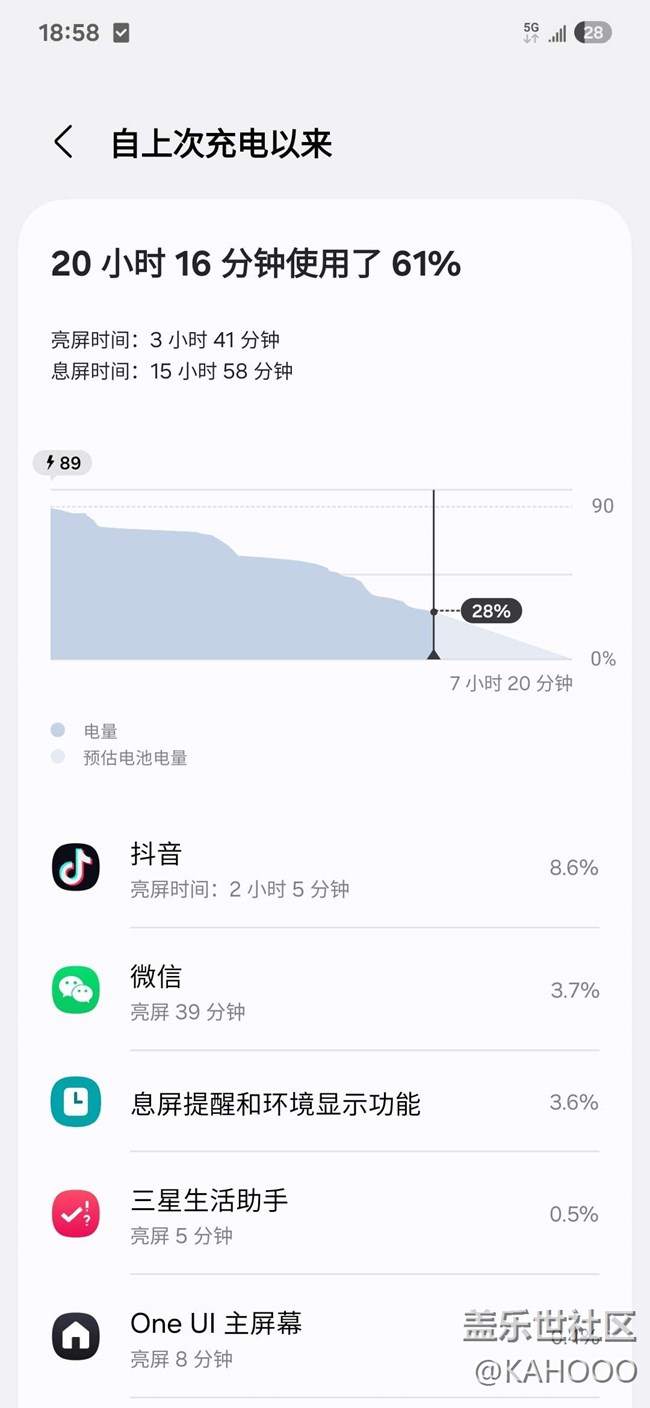
Task: Open 三星生活助手 battery usage
Action: [x=325, y=1214]
